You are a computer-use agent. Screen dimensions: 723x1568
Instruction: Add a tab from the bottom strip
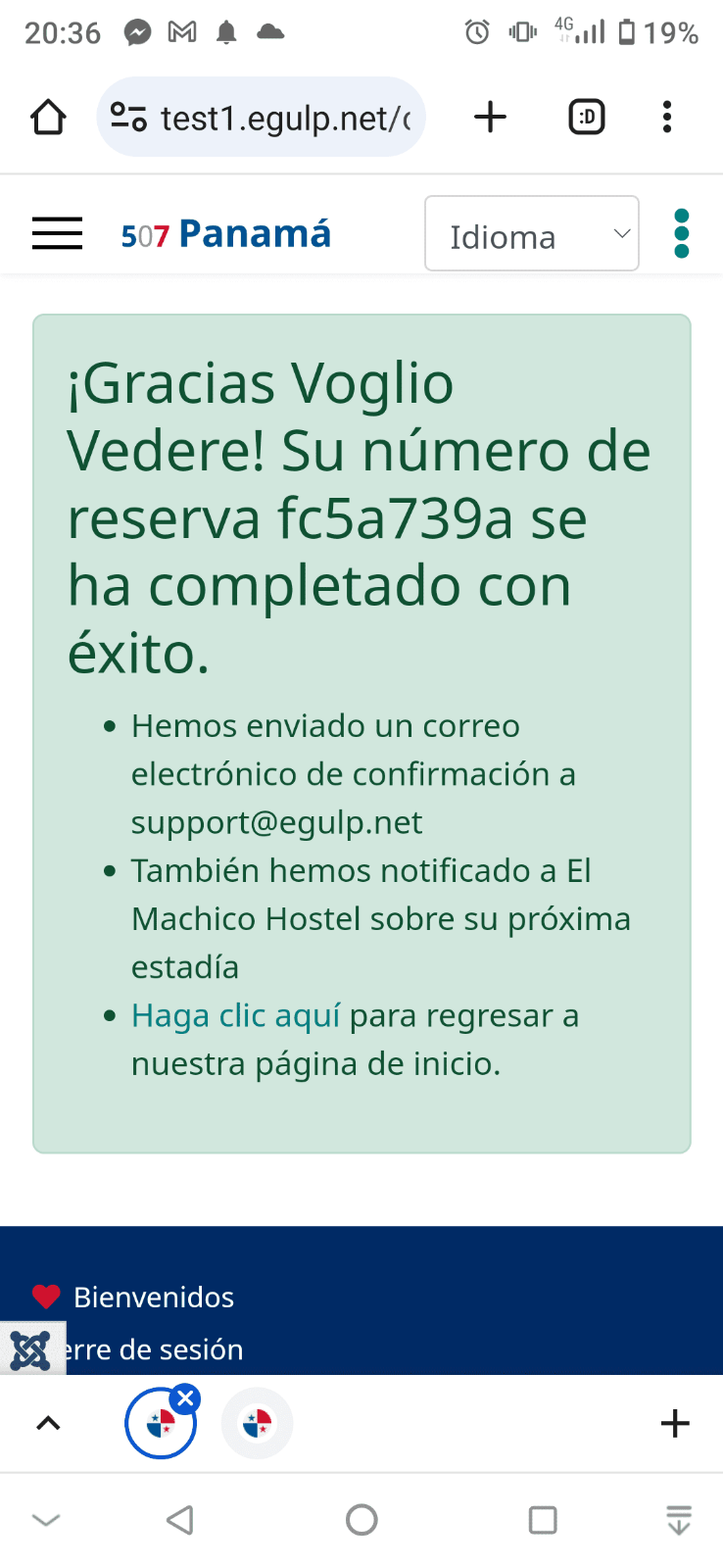click(675, 1424)
